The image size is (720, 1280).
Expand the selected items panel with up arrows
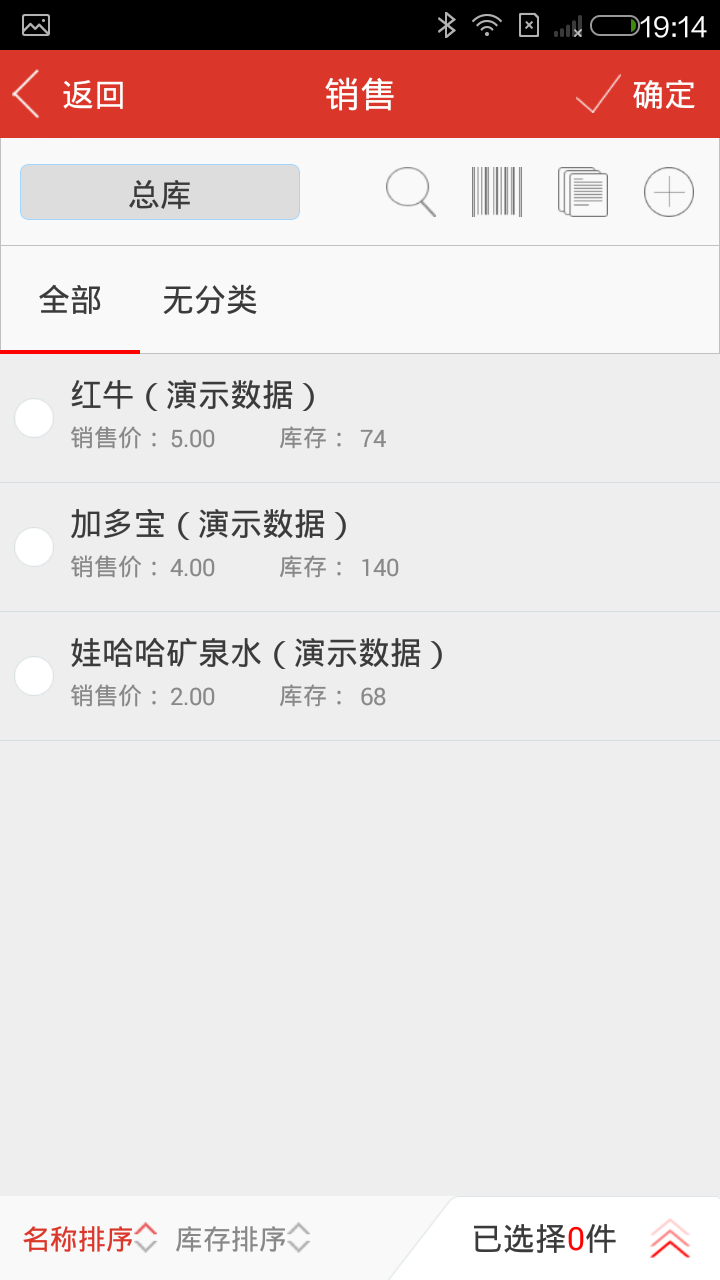(670, 1239)
